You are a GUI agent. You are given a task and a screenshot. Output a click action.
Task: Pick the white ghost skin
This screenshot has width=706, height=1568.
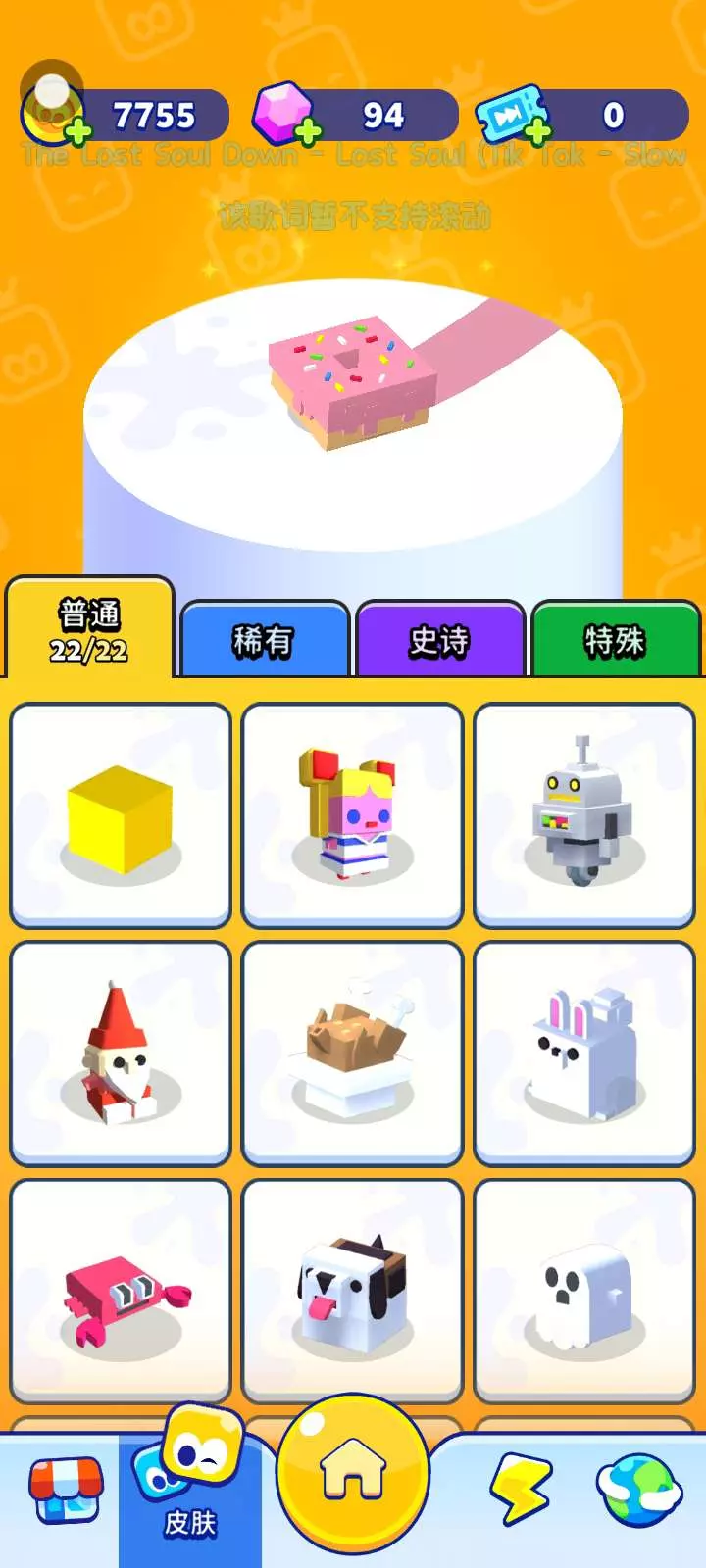(x=584, y=1292)
